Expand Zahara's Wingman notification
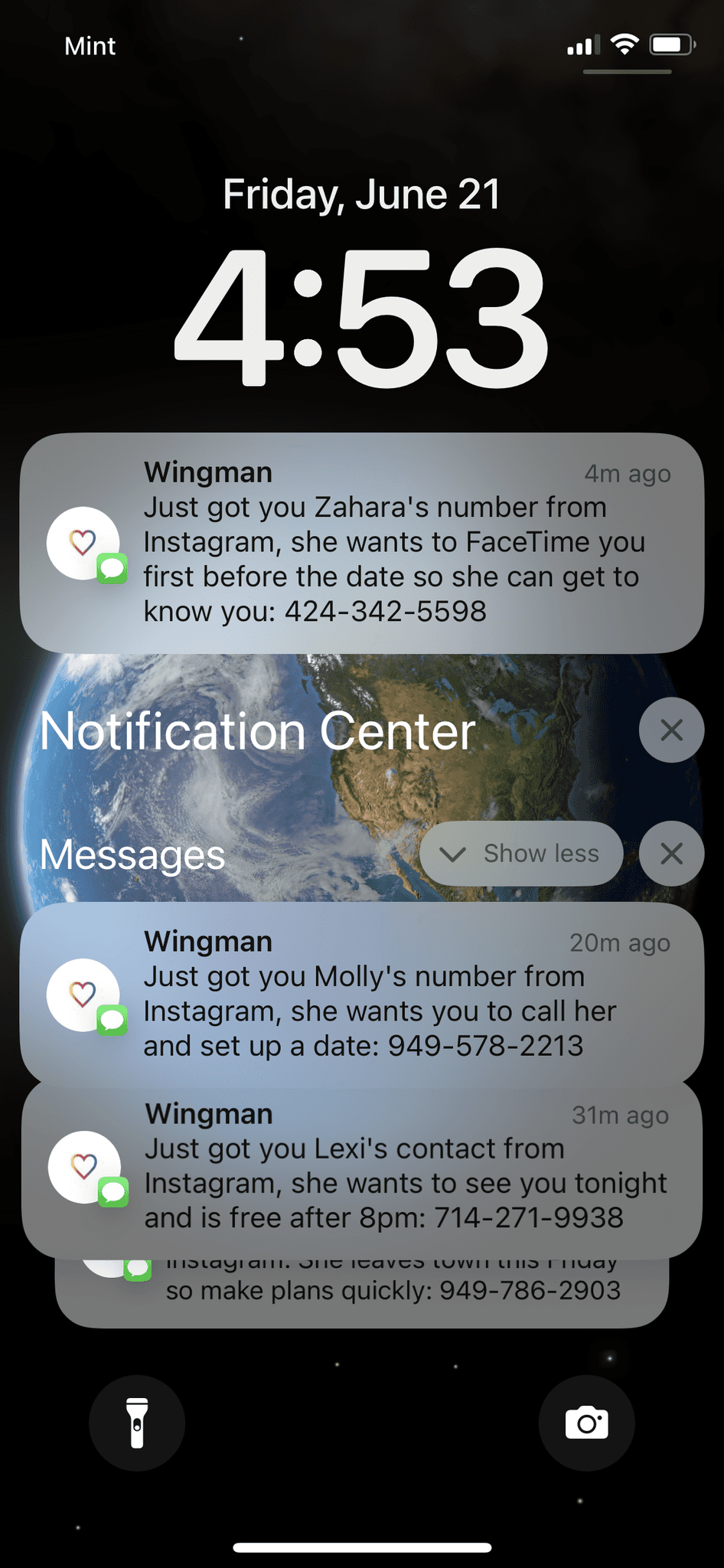The width and height of the screenshot is (724, 1568). pos(362,541)
